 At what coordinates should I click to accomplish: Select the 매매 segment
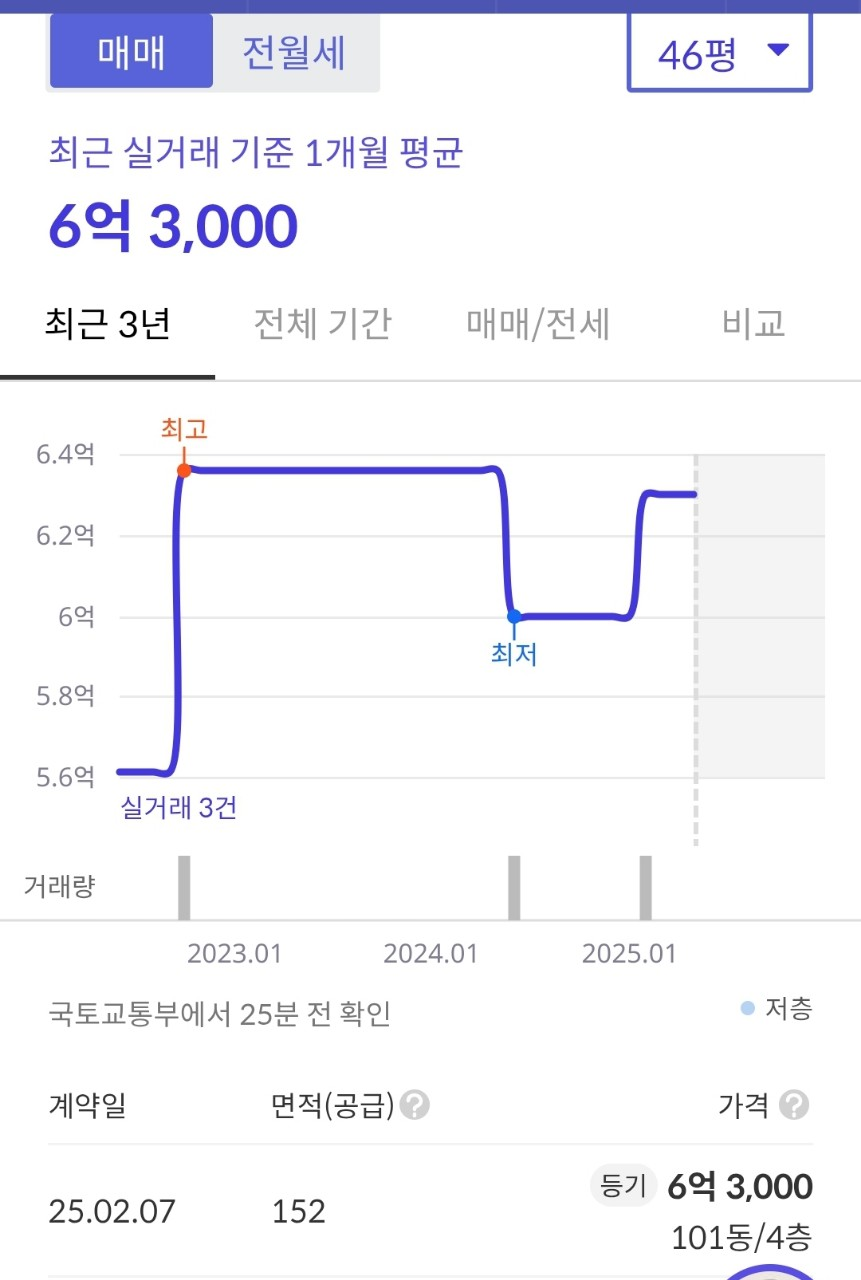tap(131, 52)
